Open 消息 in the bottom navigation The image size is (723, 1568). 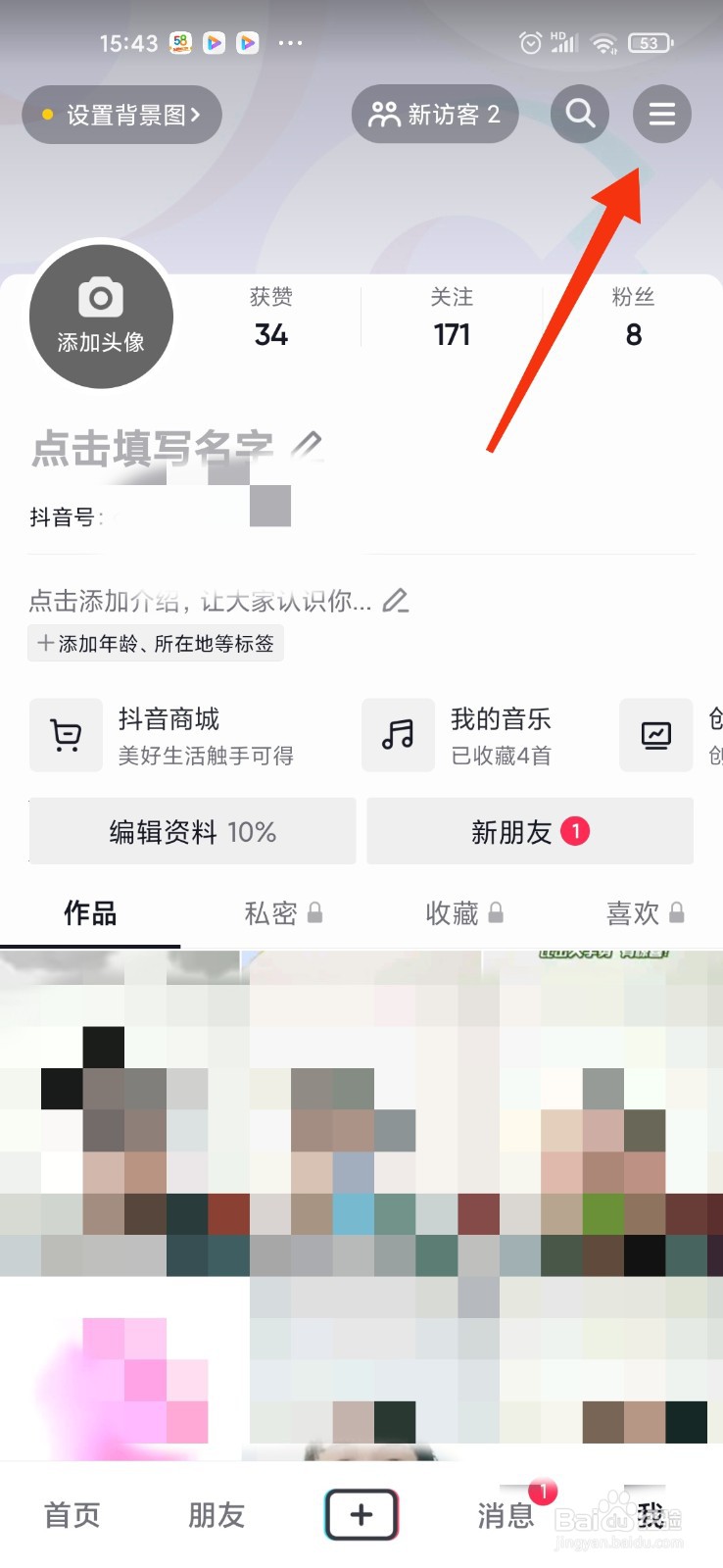pyautogui.click(x=504, y=1516)
